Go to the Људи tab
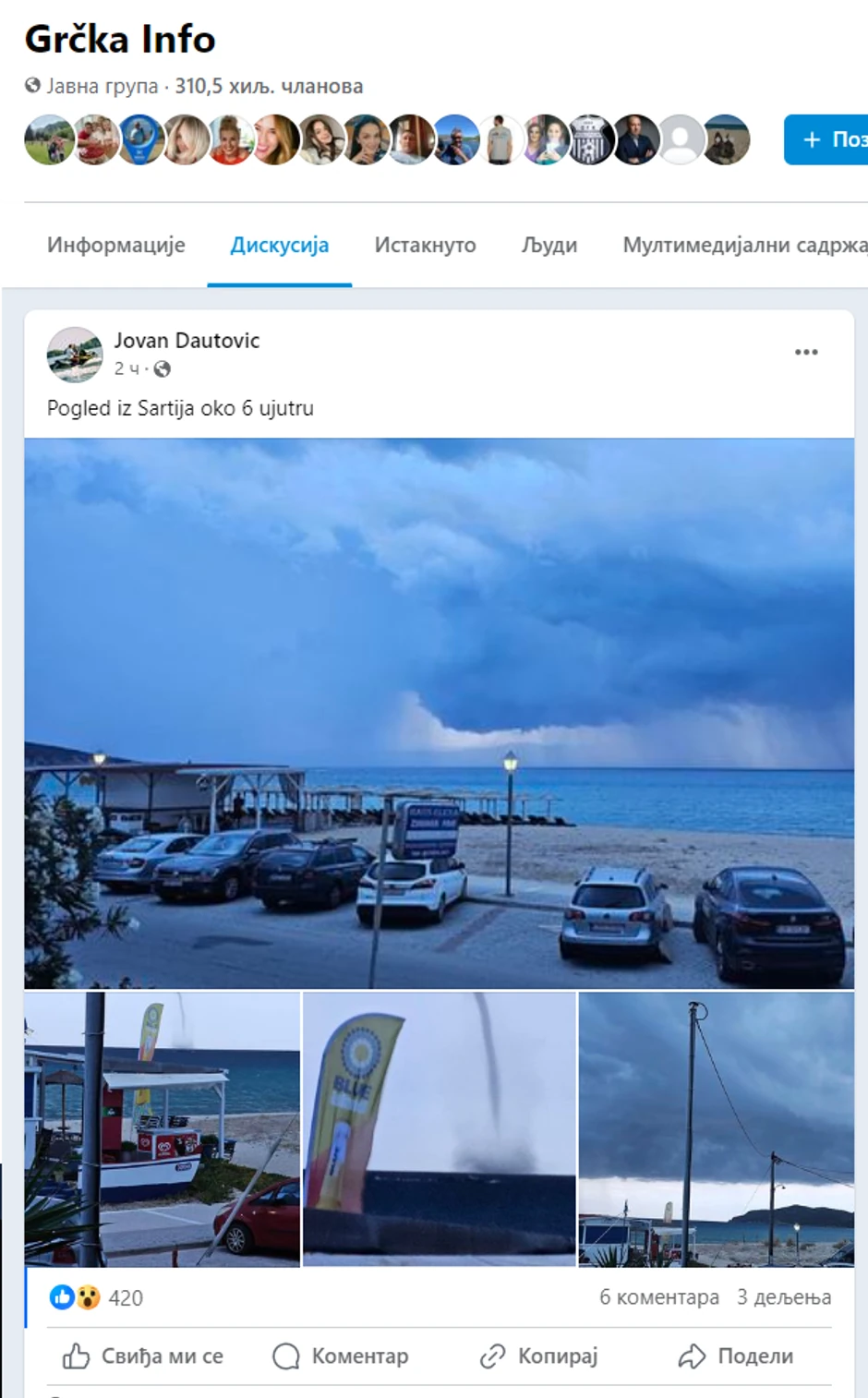The width and height of the screenshot is (868, 1398). point(549,245)
